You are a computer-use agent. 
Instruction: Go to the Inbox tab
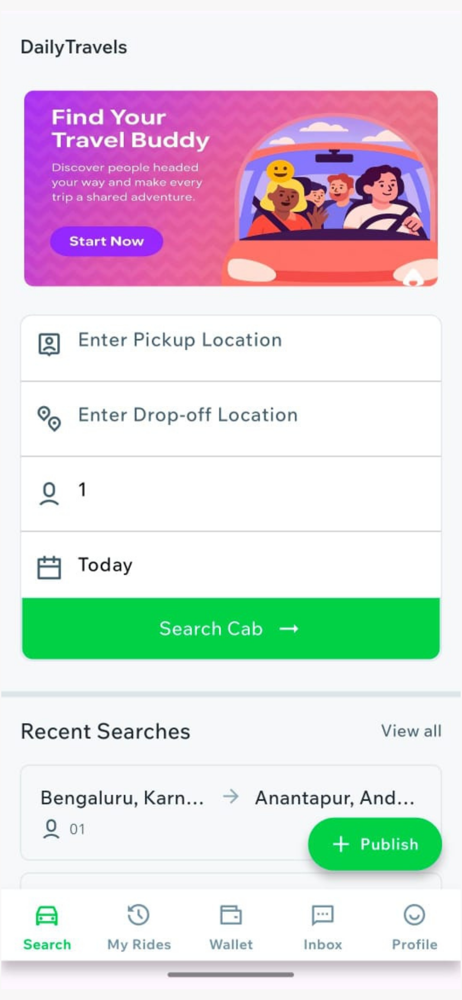[323, 927]
